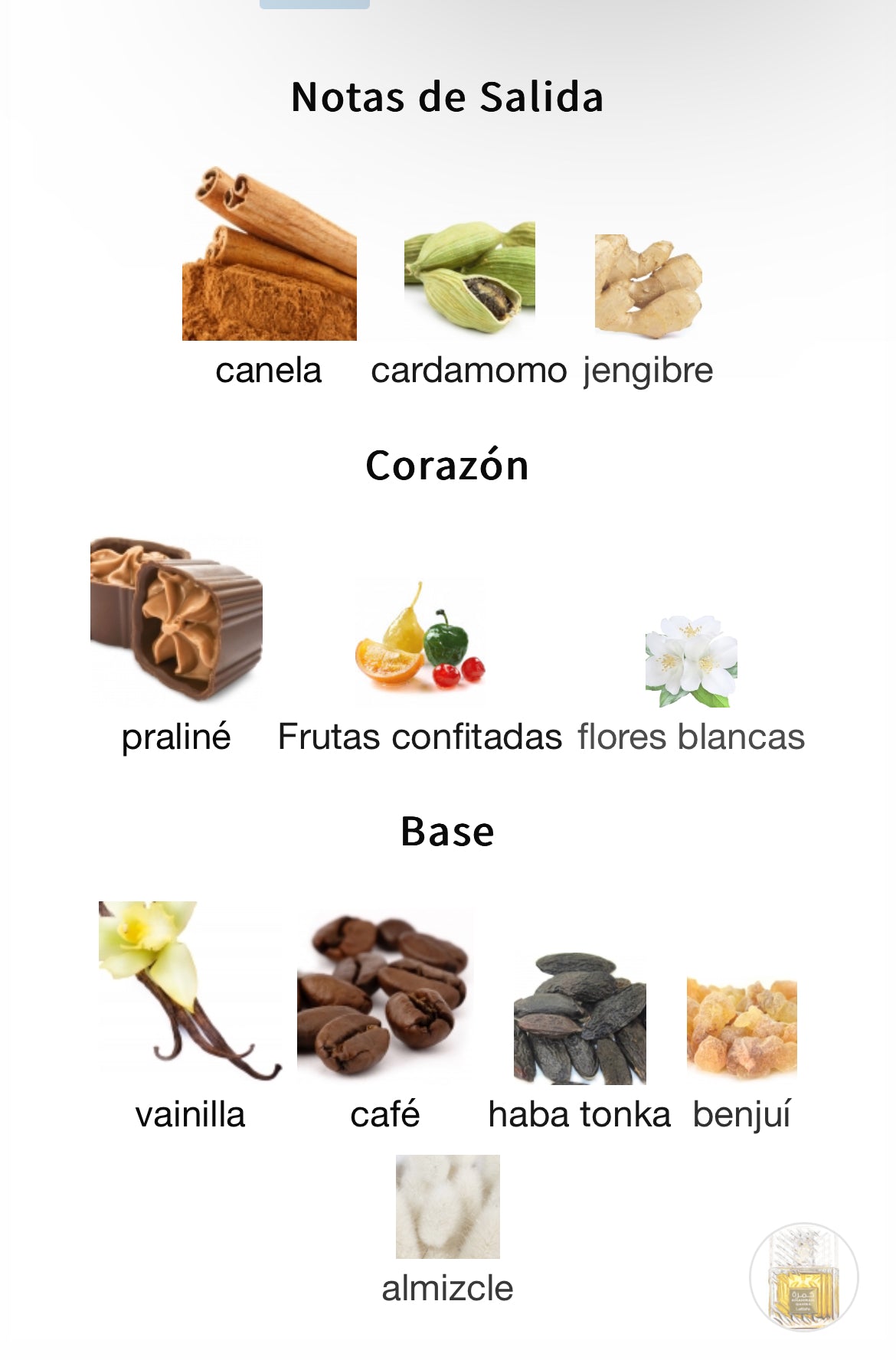896x1360 pixels.
Task: Select the flores blancas note
Action: tap(691, 660)
